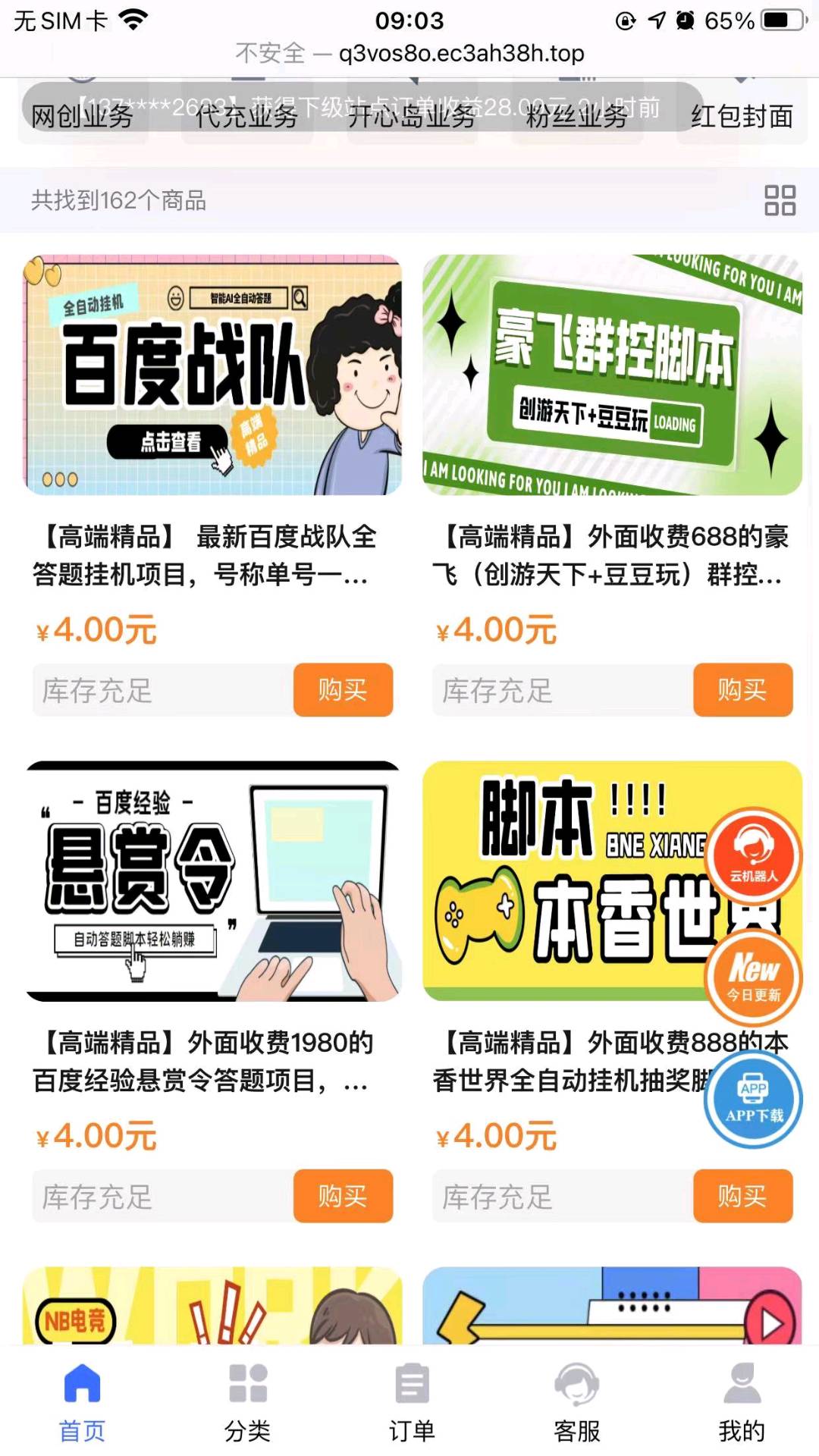This screenshot has height=1456, width=819.
Task: Open the 代充业务 category
Action: (x=246, y=116)
